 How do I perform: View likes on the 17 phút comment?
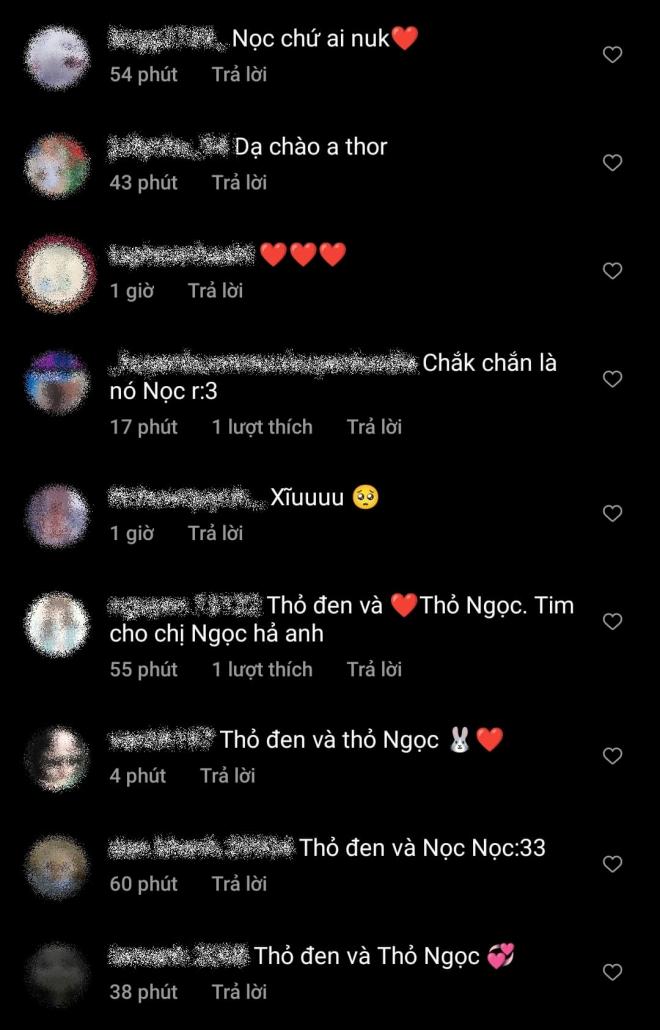(262, 427)
